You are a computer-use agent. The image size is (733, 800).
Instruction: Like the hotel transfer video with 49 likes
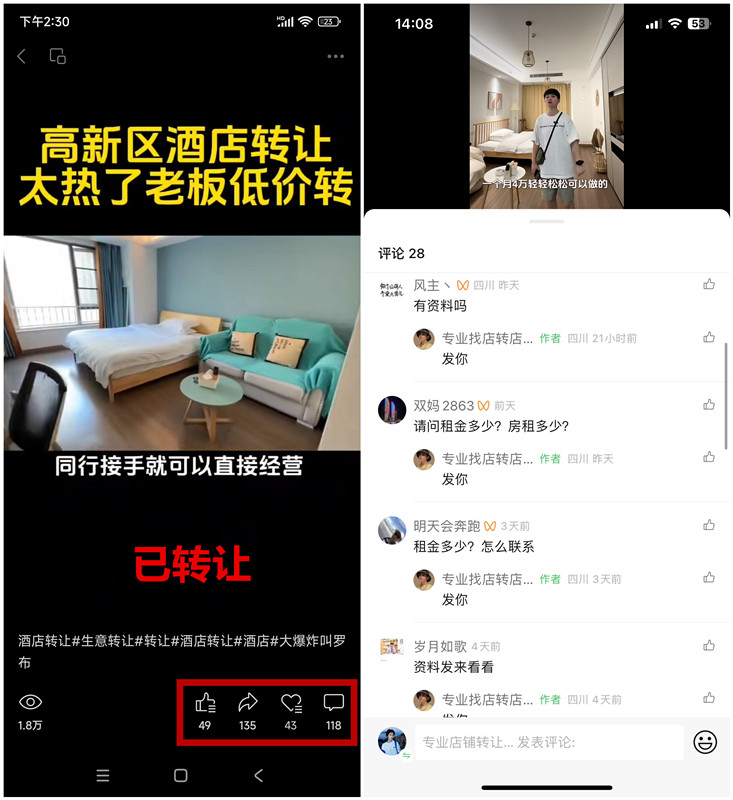point(205,703)
